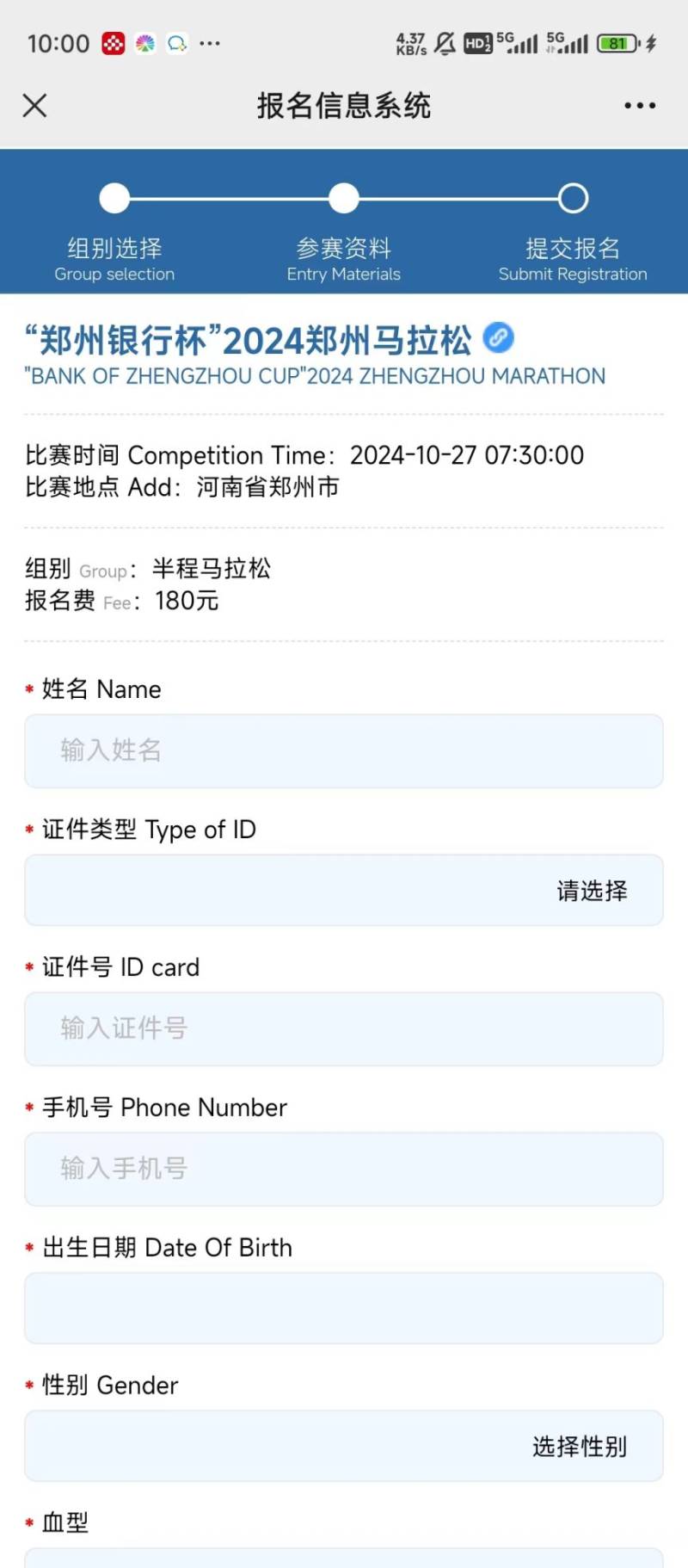Tap the colorful wheel app icon in status bar
The width and height of the screenshot is (688, 1568).
coord(144,42)
